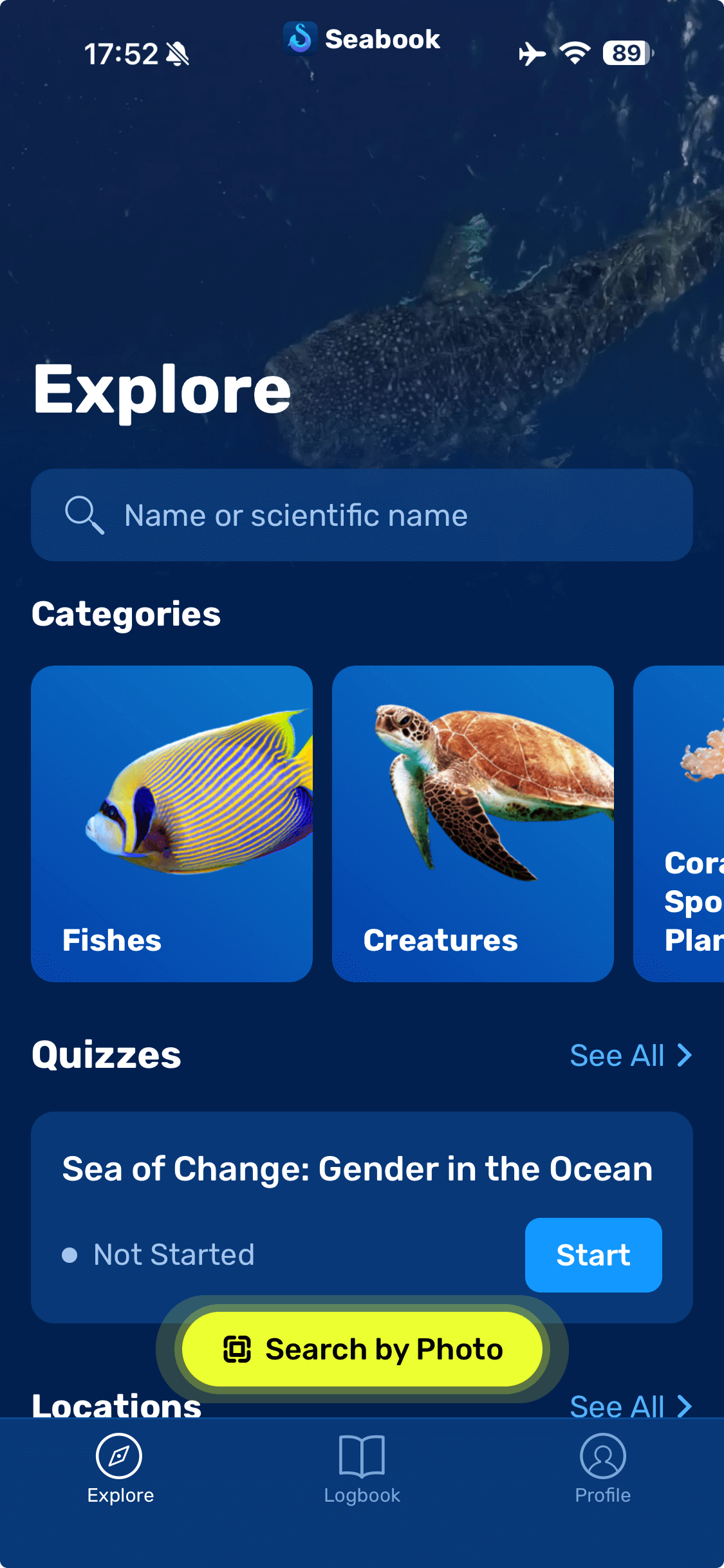The width and height of the screenshot is (724, 1568).
Task: Tap the Seabook logo icon
Action: click(300, 39)
